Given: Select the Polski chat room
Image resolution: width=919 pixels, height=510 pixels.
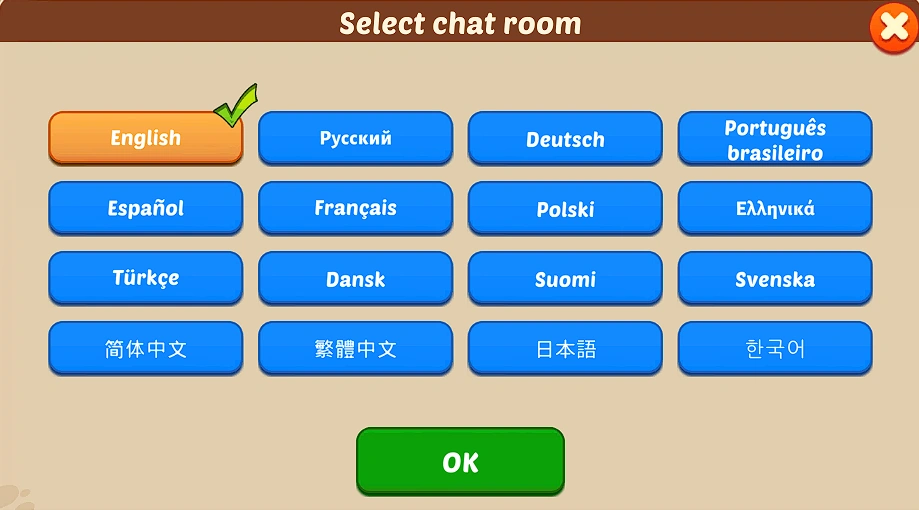Looking at the screenshot, I should [565, 209].
